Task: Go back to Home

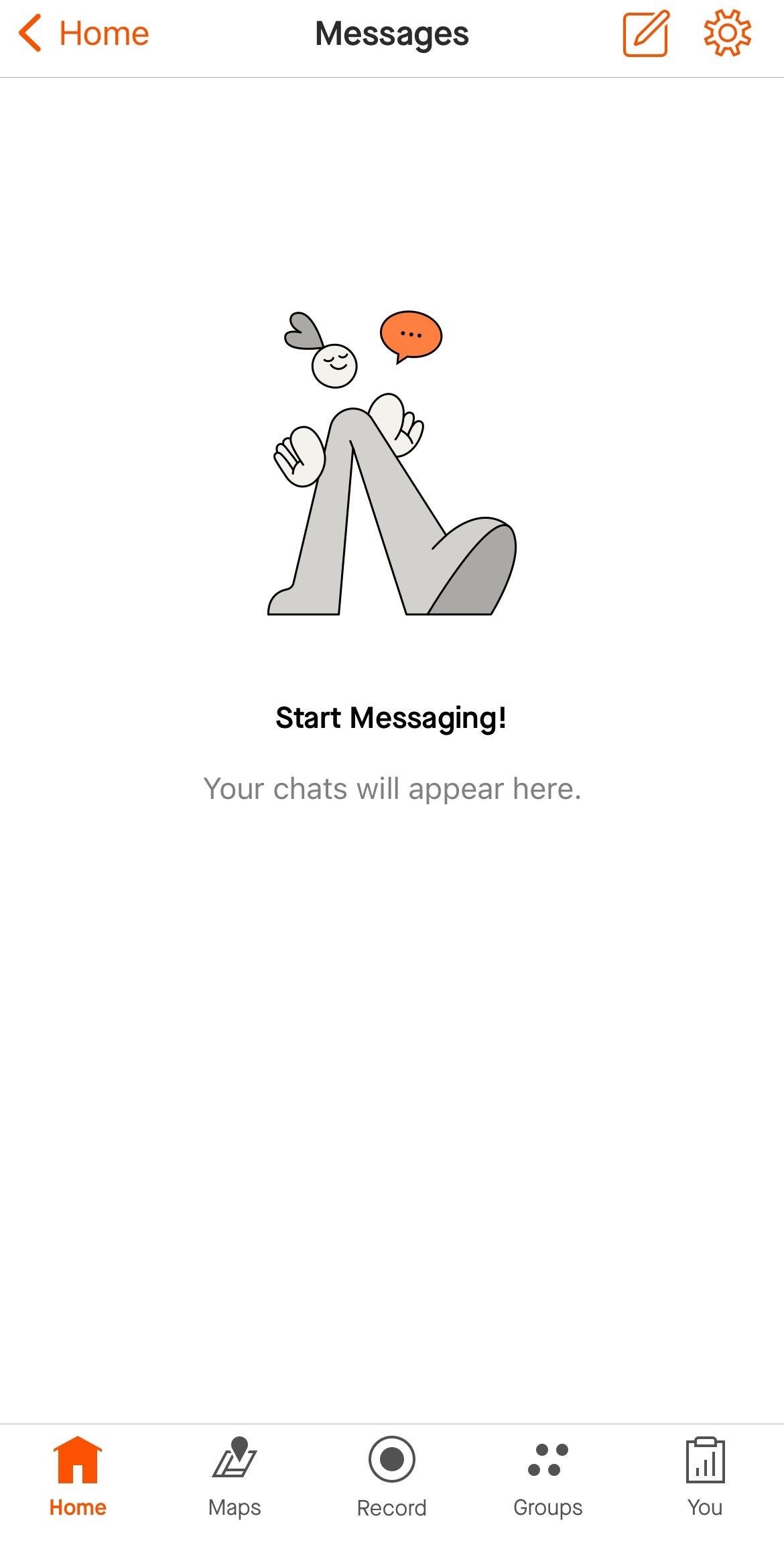Action: (84, 34)
